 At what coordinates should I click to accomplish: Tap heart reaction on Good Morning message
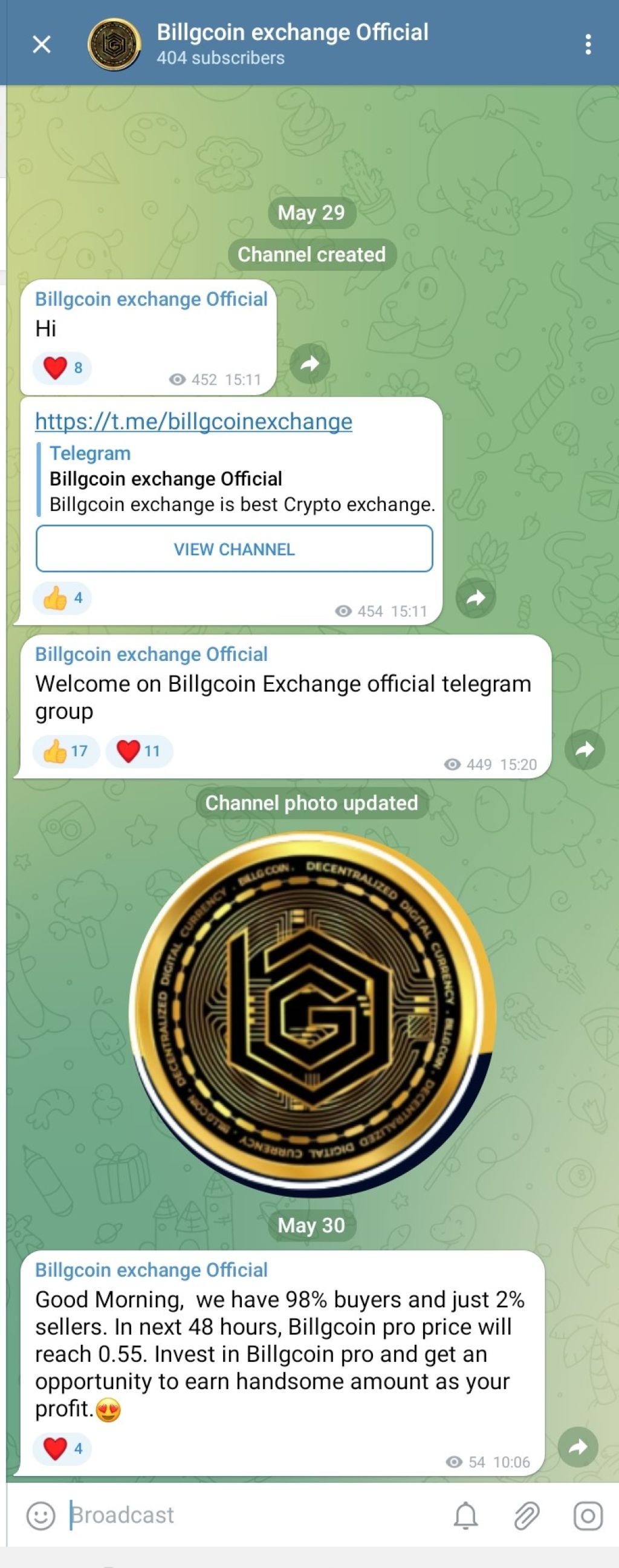pos(62,1448)
